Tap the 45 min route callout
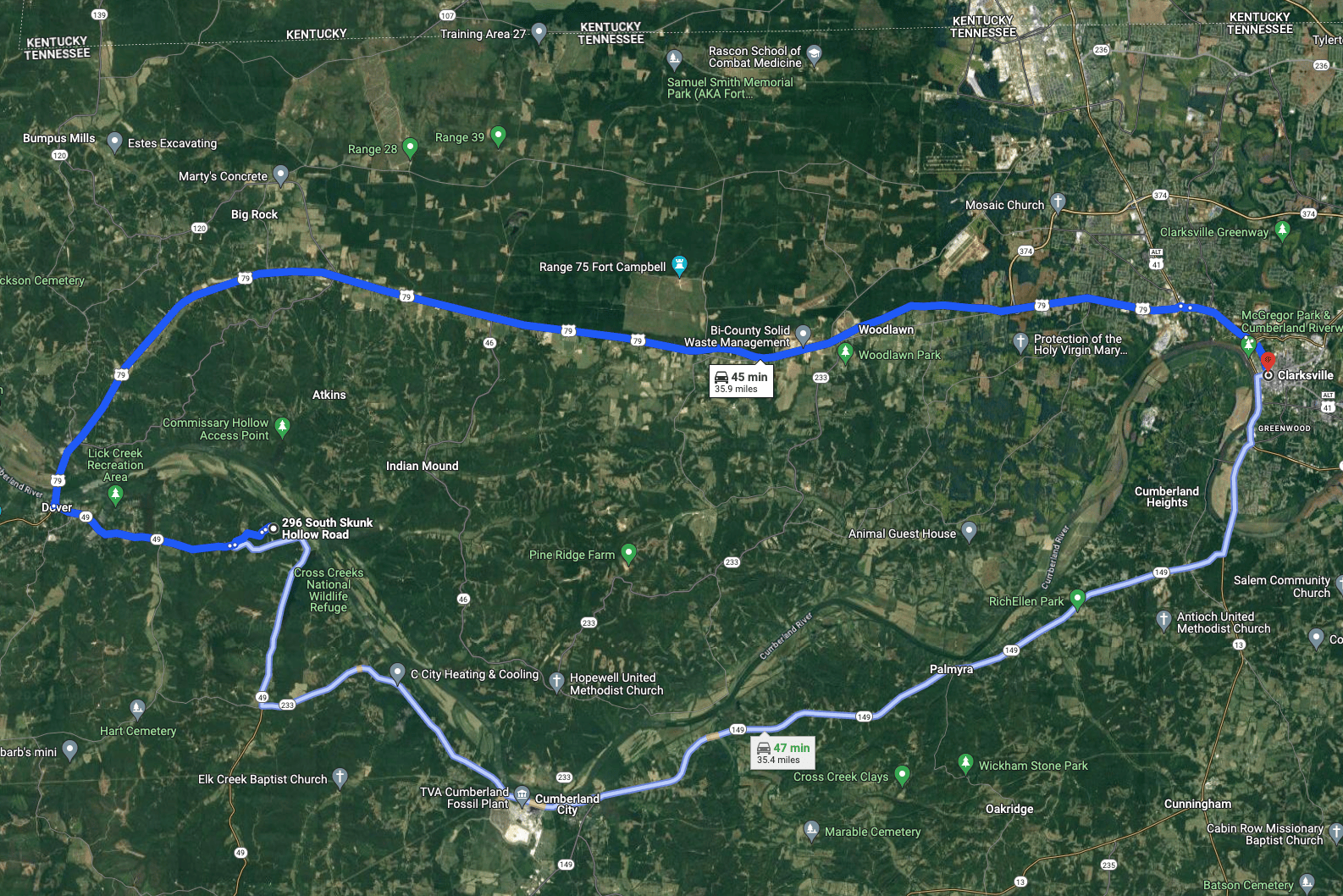 pos(741,382)
